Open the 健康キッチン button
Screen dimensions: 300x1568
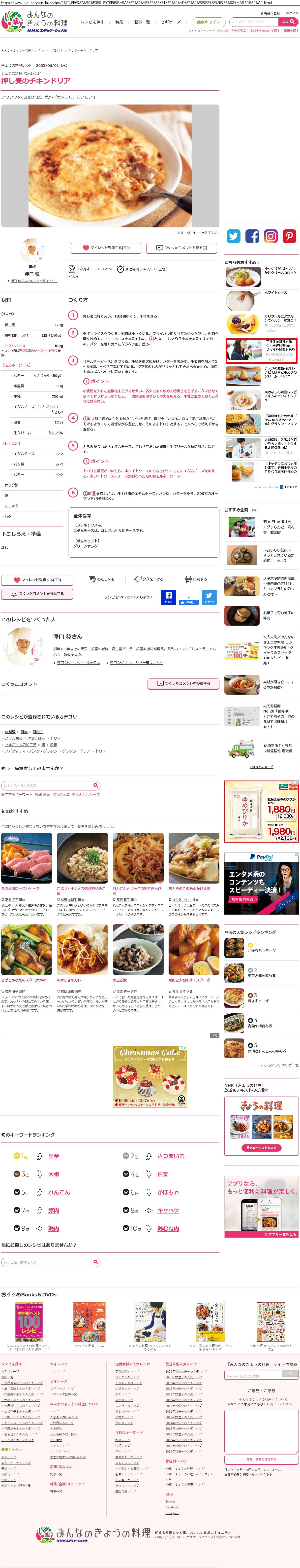(x=208, y=22)
